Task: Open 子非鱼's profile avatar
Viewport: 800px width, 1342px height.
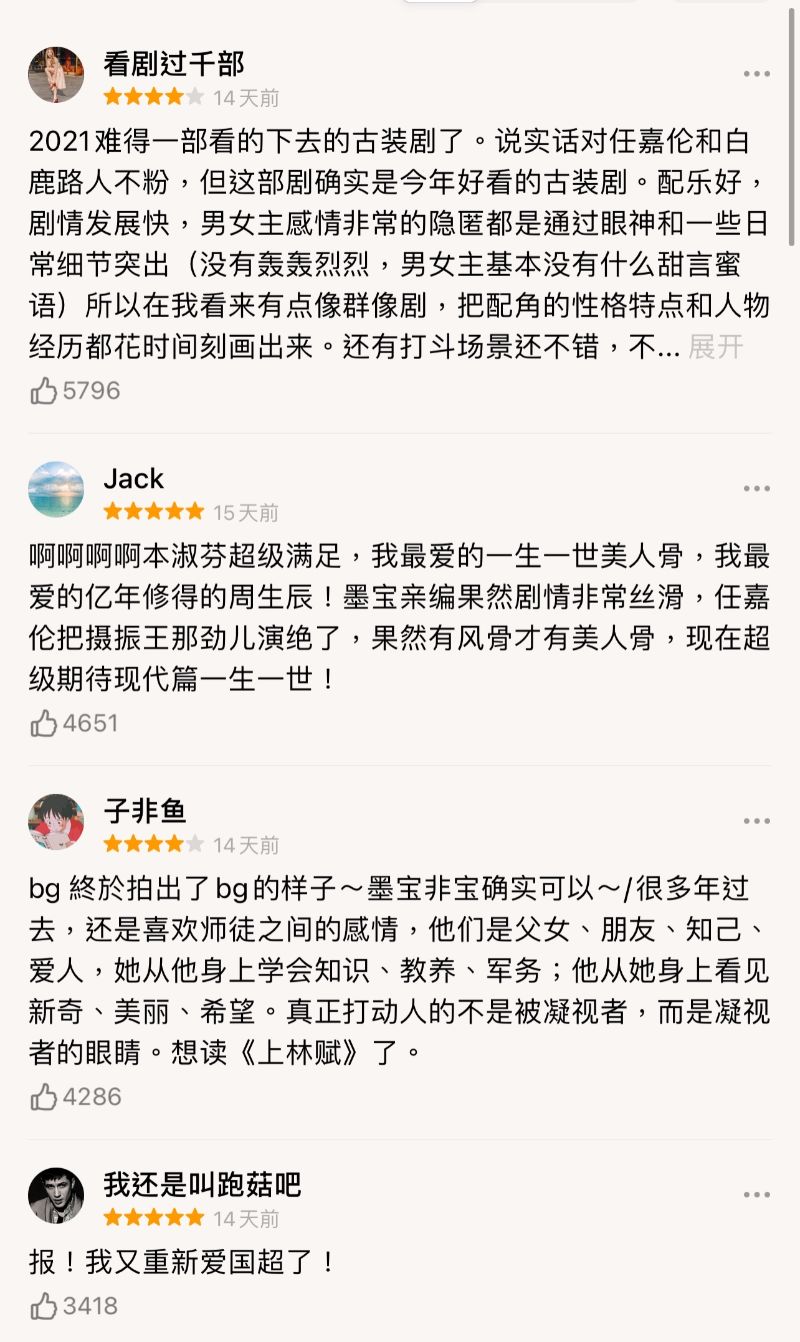Action: [56, 822]
